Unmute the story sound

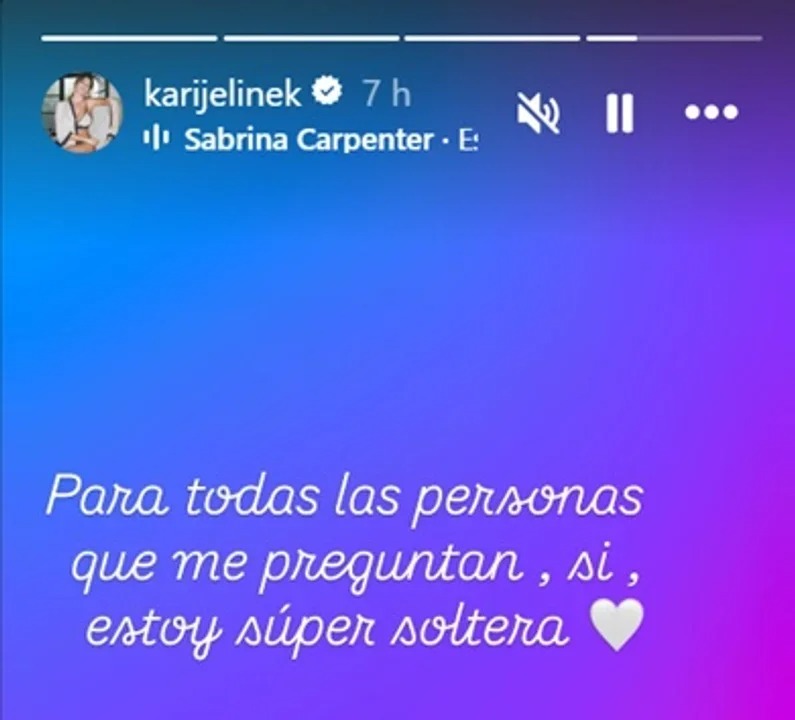[538, 113]
